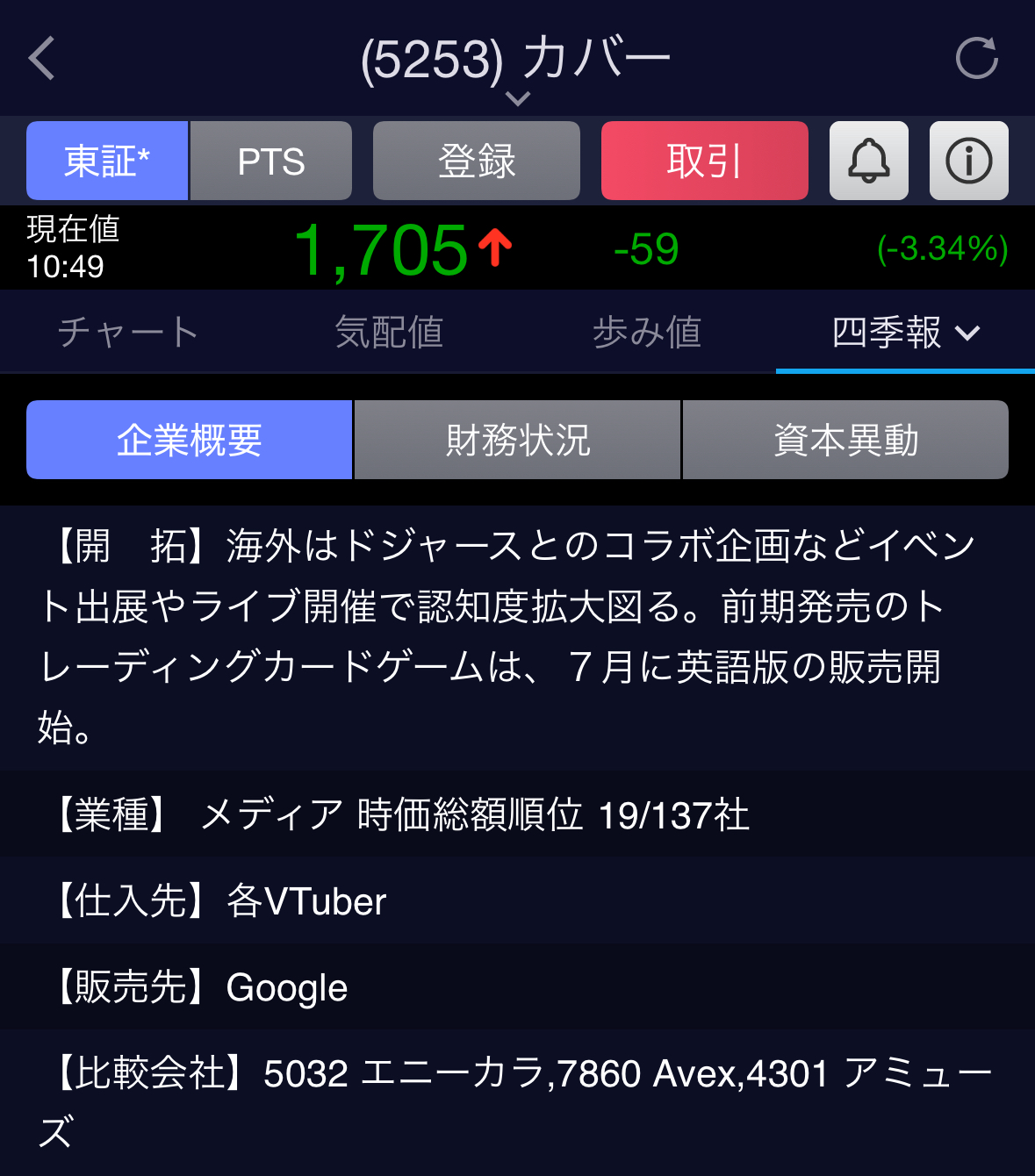
Task: View the 歩み値 tab
Action: coord(647,333)
